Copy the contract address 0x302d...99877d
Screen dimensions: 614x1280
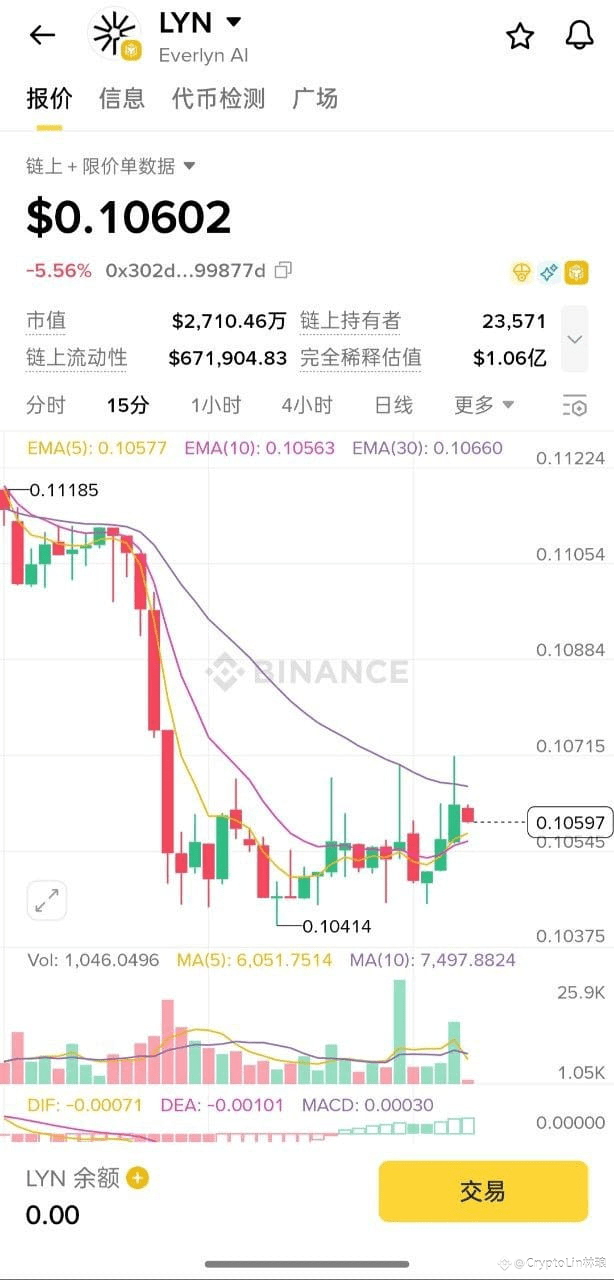[284, 270]
